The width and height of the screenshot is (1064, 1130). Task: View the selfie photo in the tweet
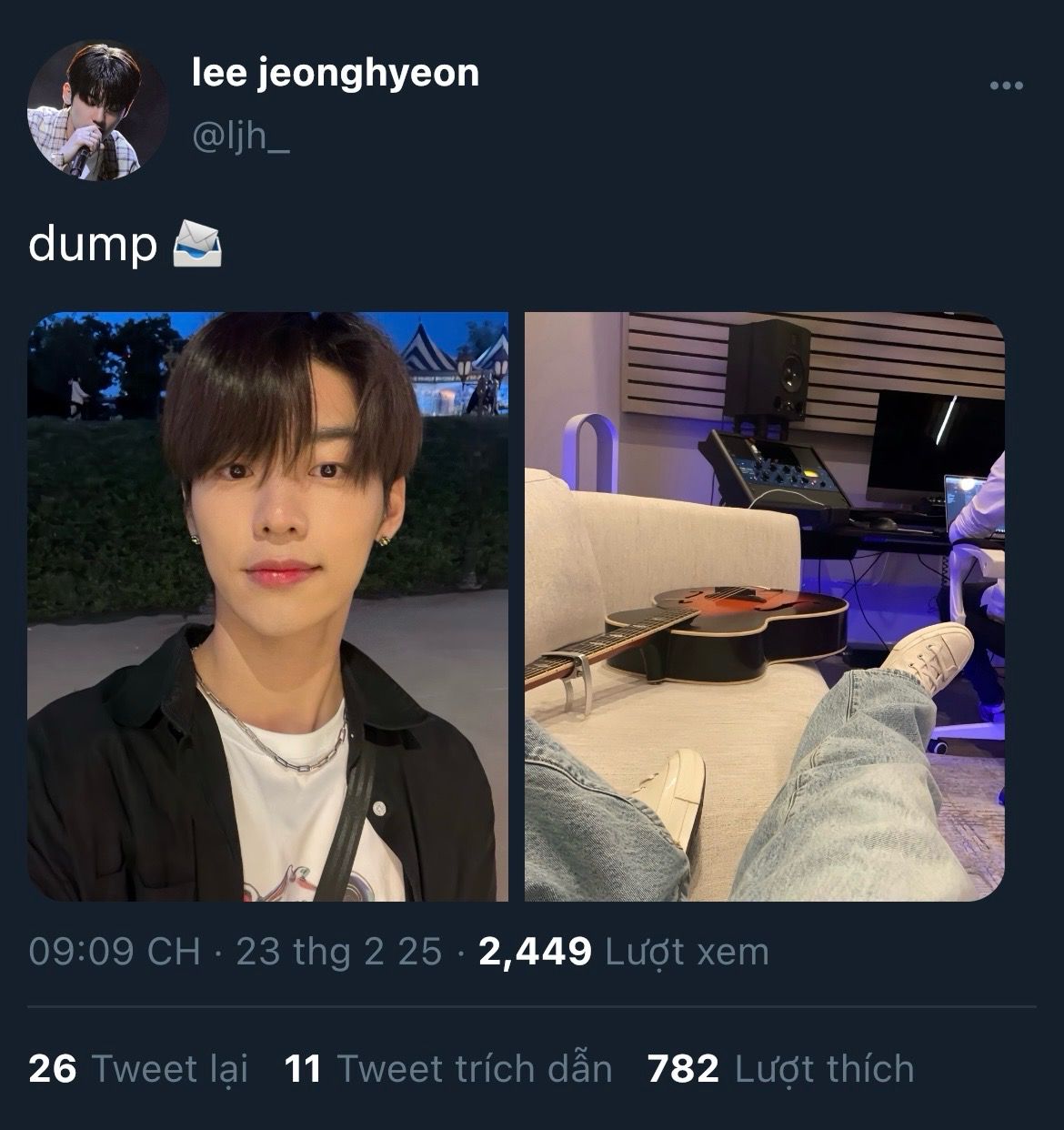pyautogui.click(x=267, y=606)
